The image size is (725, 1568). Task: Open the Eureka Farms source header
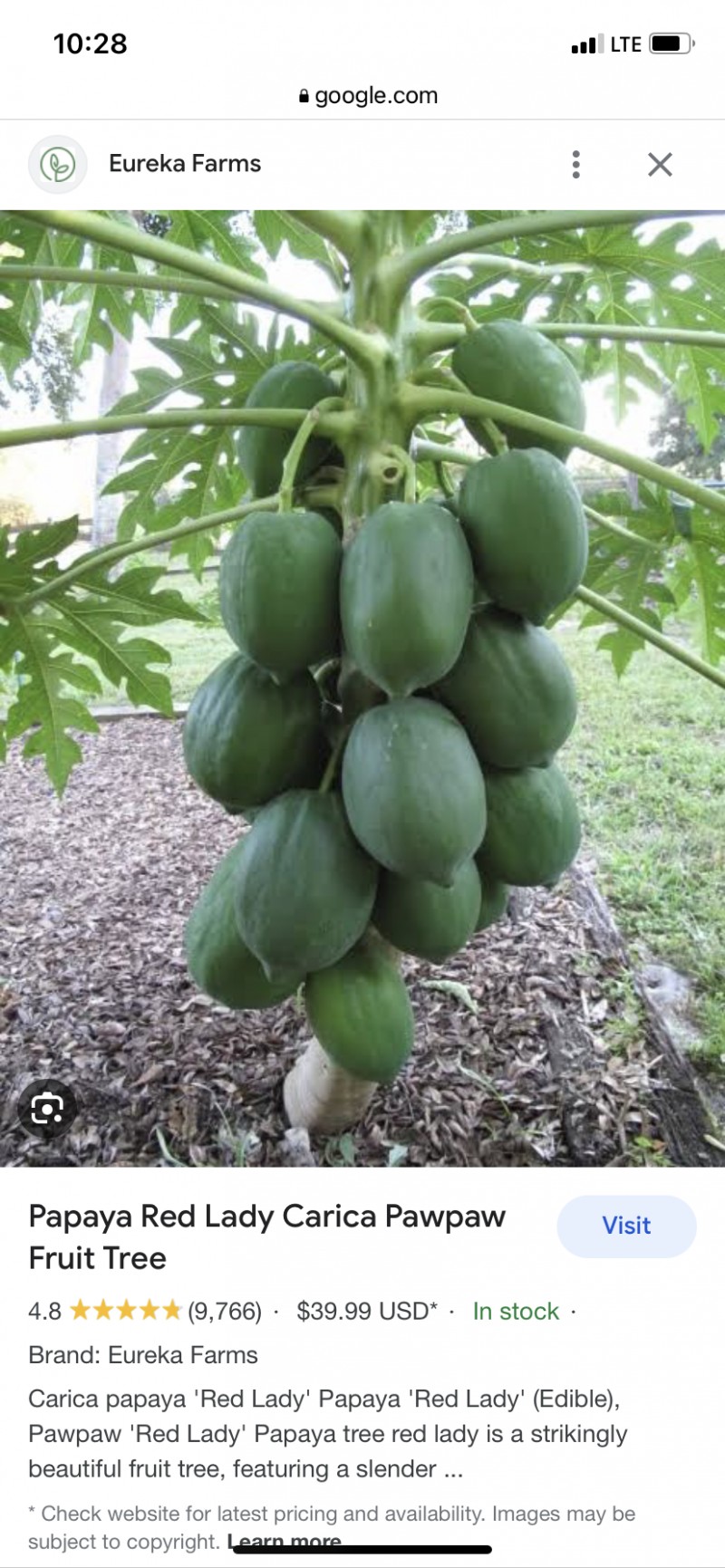pyautogui.click(x=185, y=164)
